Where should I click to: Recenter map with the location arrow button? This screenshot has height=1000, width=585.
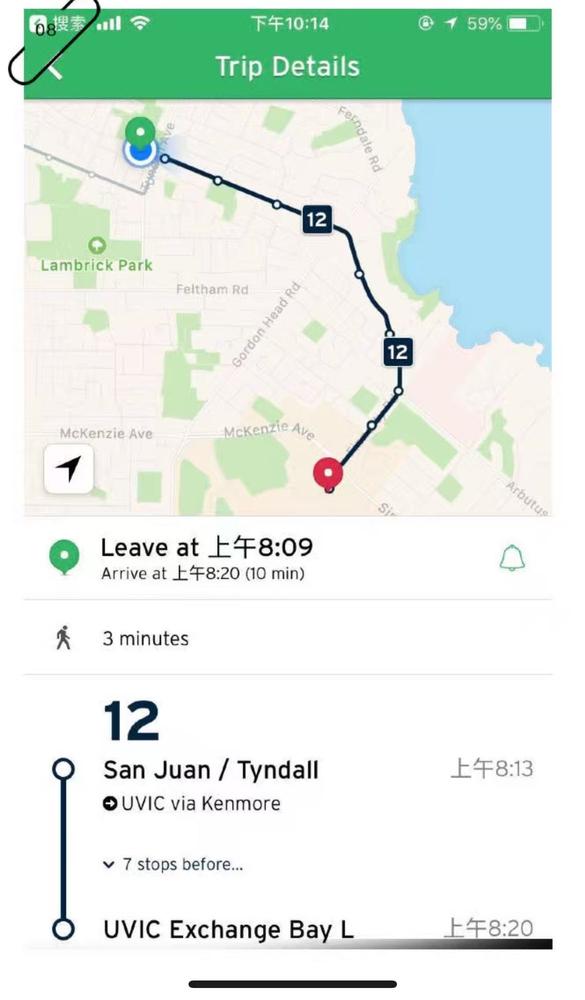pyautogui.click(x=69, y=469)
